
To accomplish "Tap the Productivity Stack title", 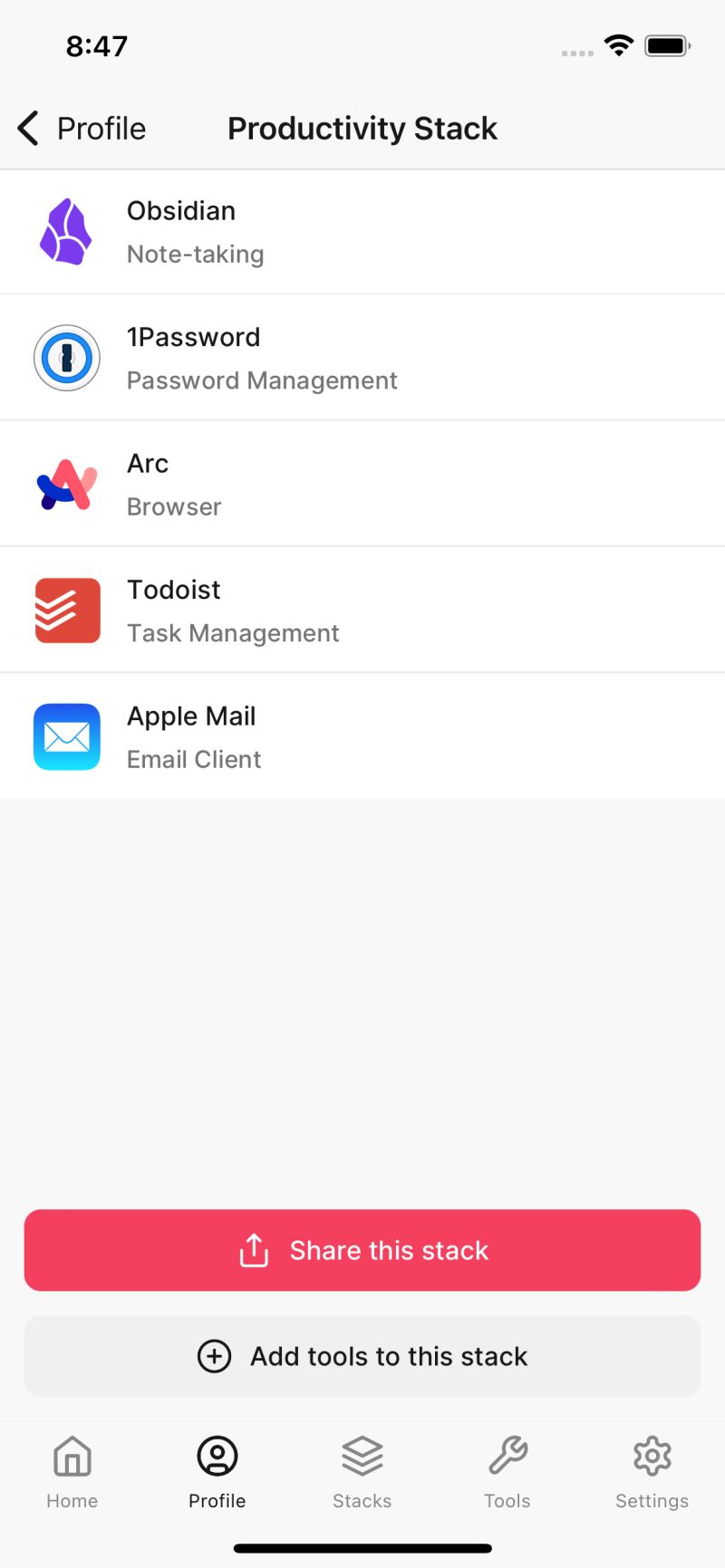I will point(362,129).
